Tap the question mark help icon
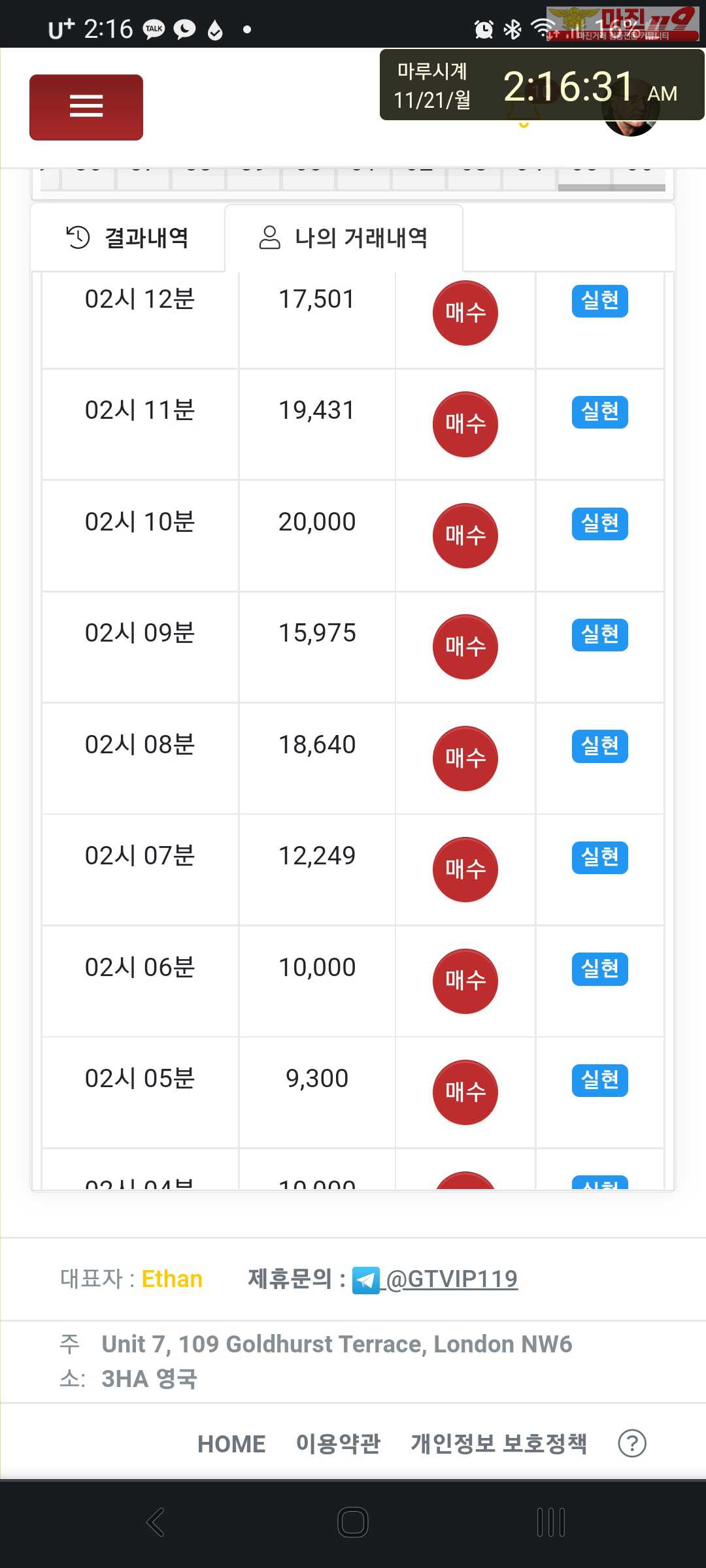Screen dimensions: 706x1568 [632, 1443]
